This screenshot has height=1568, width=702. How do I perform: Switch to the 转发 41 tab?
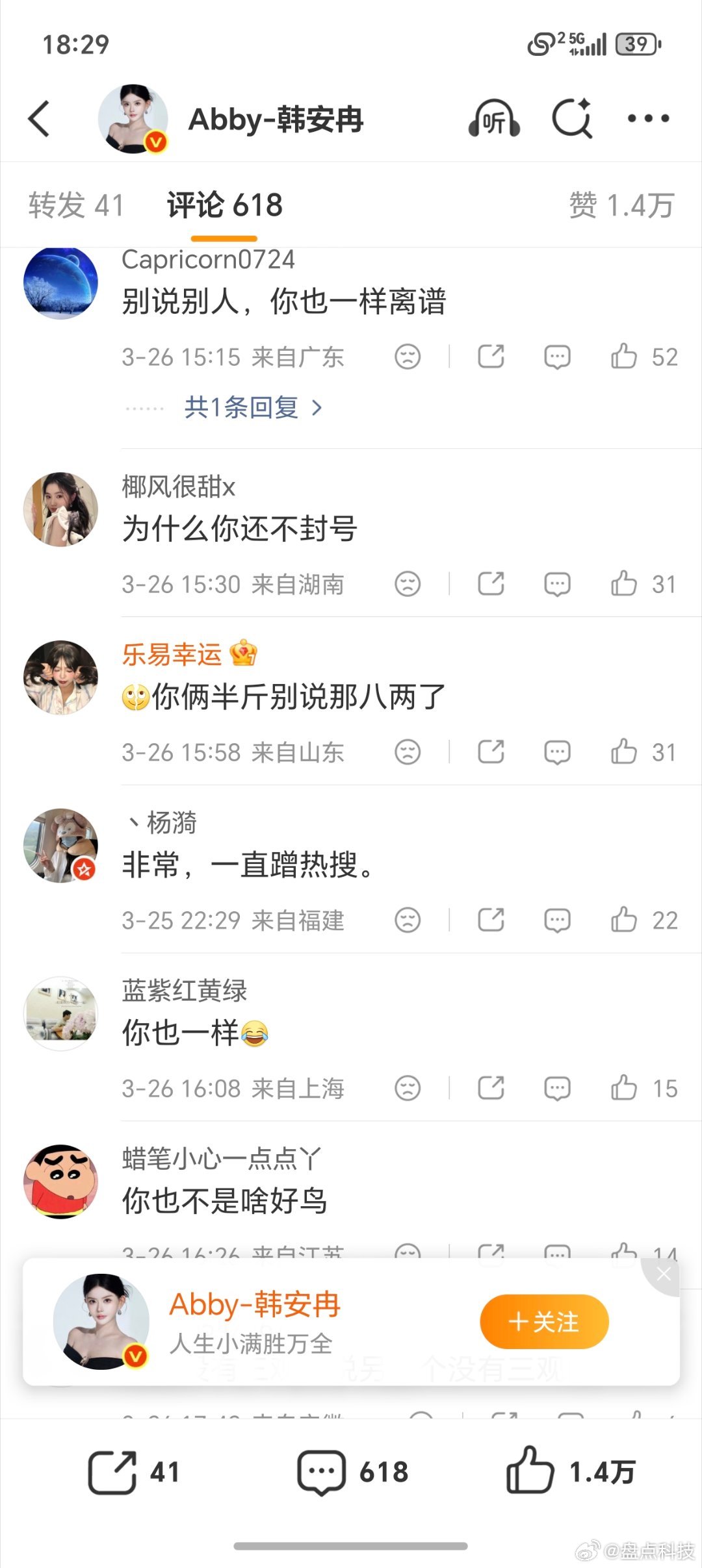[x=75, y=207]
